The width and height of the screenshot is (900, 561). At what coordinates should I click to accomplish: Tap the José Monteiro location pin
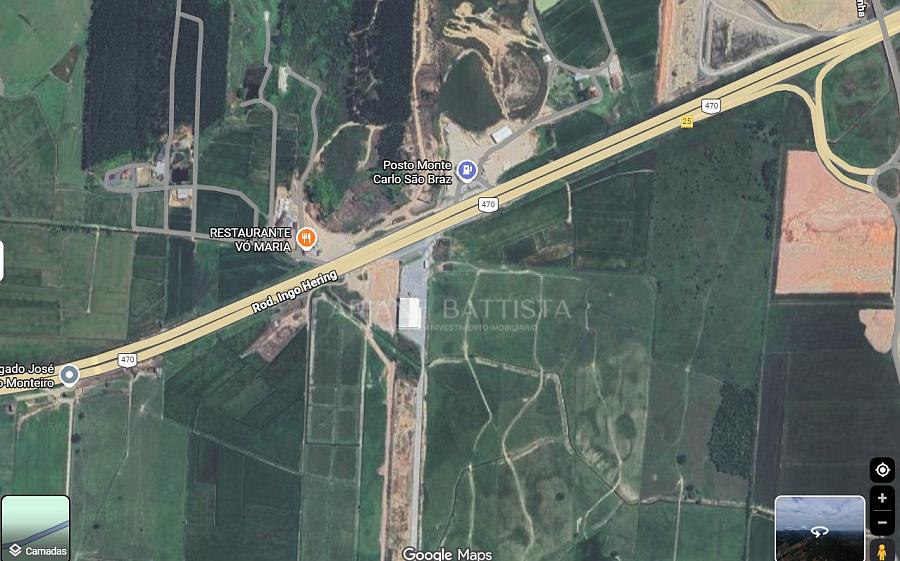[69, 375]
